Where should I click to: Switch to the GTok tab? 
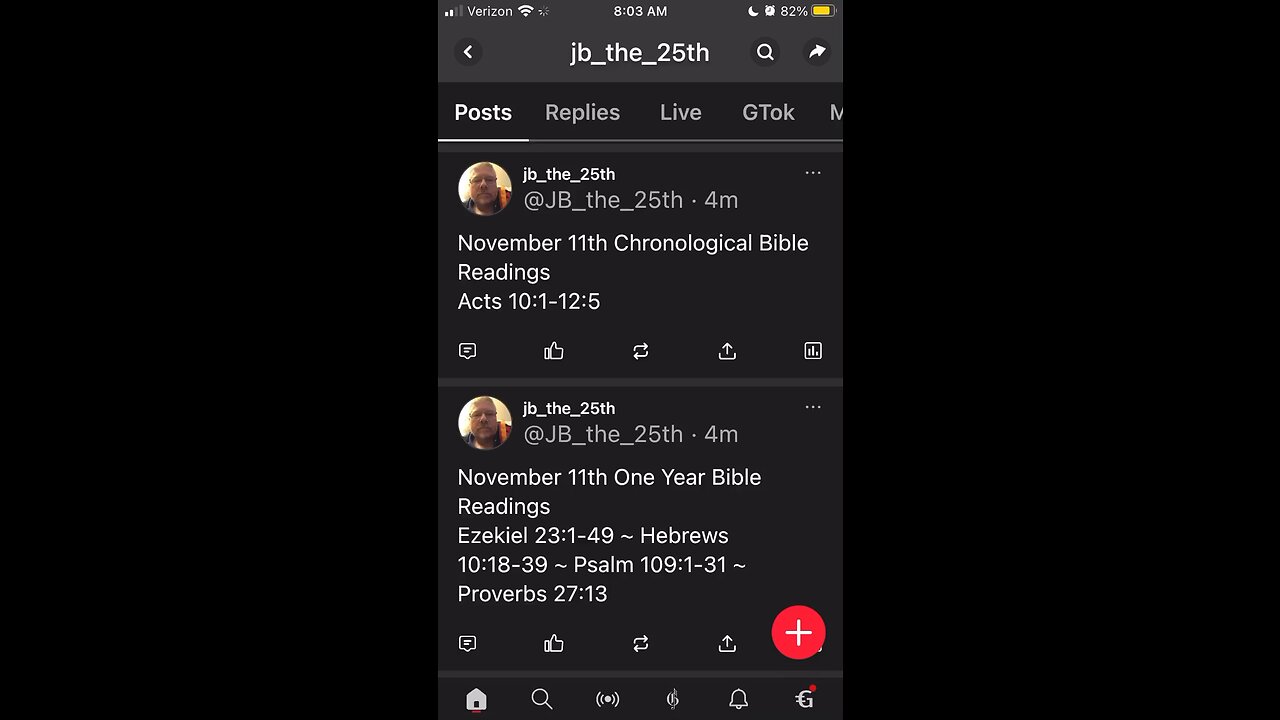tap(768, 113)
